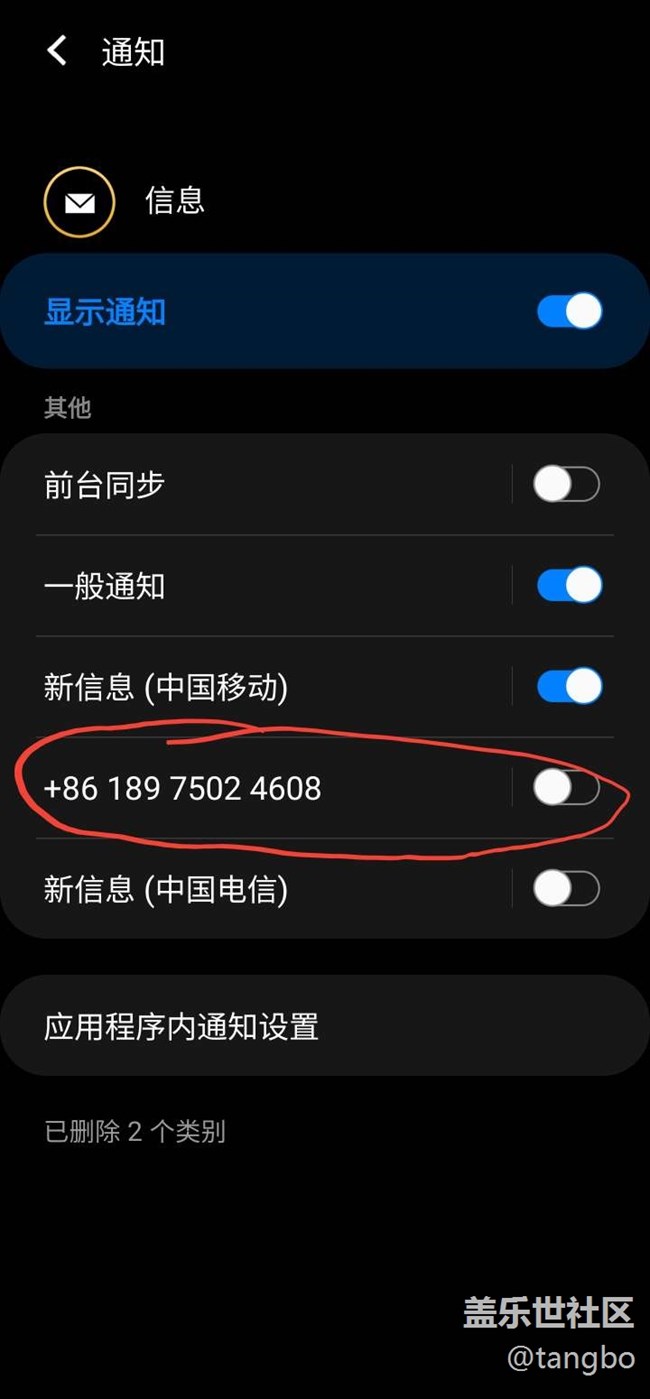Viewport: 650px width, 1399px height.
Task: Open 前台同步 notification category details
Action: pyautogui.click(x=250, y=485)
